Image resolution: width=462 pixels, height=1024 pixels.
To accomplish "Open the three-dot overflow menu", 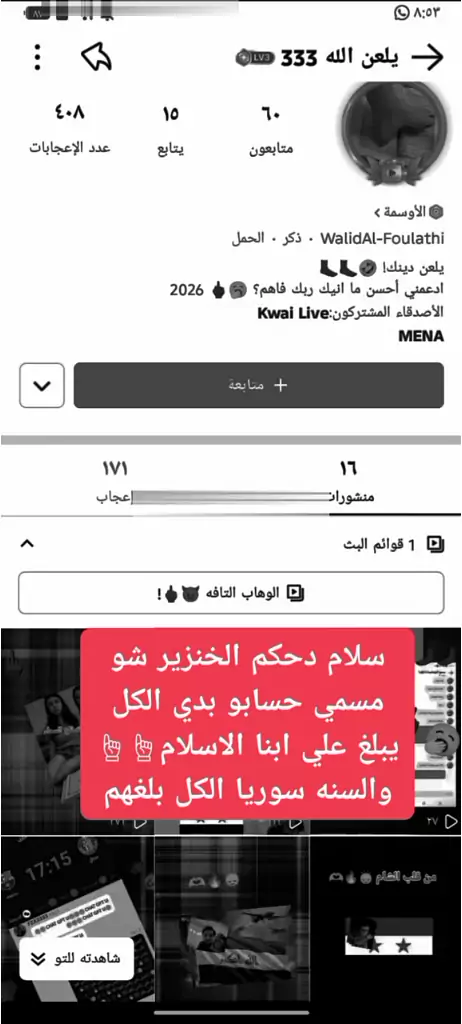I will pos(37,58).
